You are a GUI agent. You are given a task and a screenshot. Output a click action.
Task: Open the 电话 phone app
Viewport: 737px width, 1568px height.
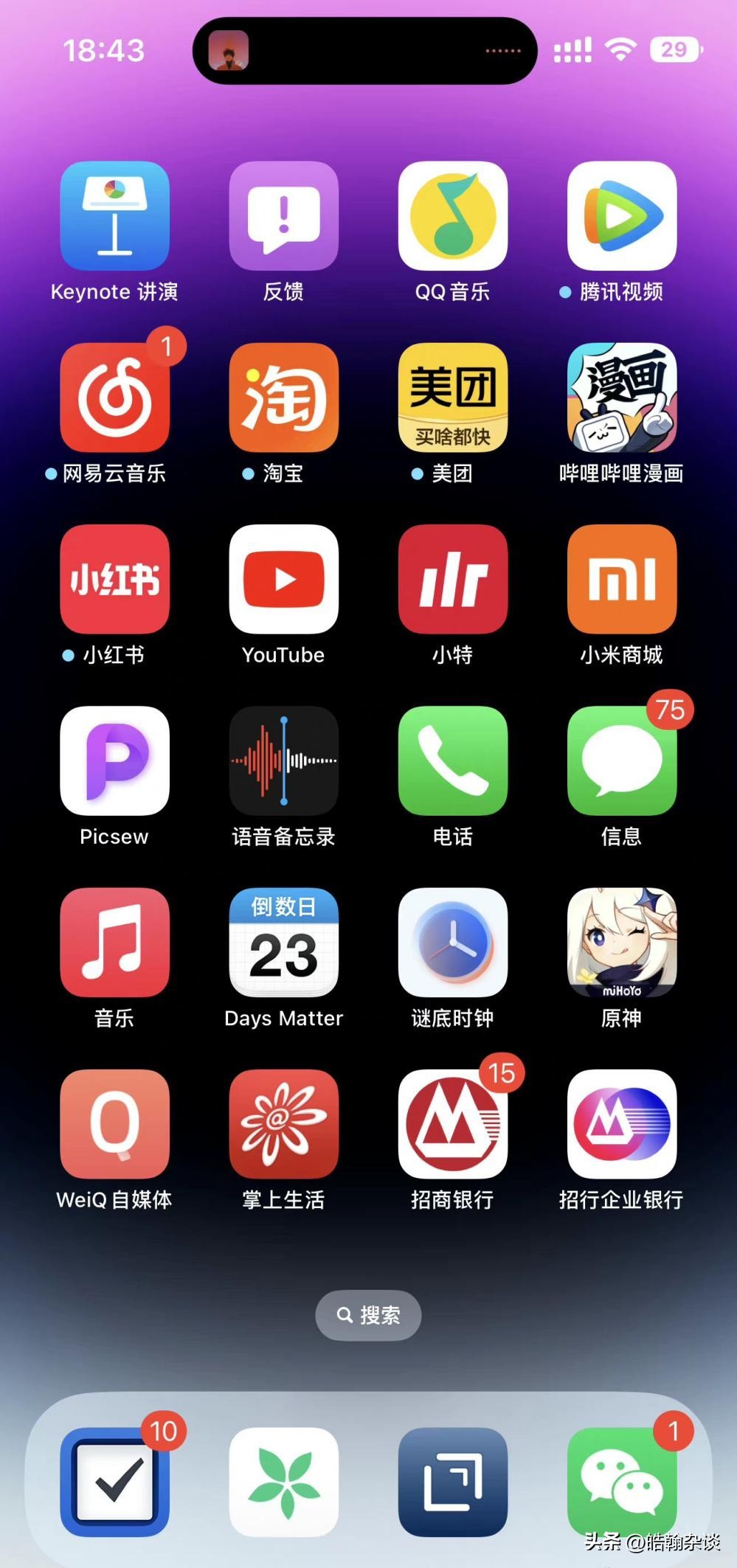[452, 761]
